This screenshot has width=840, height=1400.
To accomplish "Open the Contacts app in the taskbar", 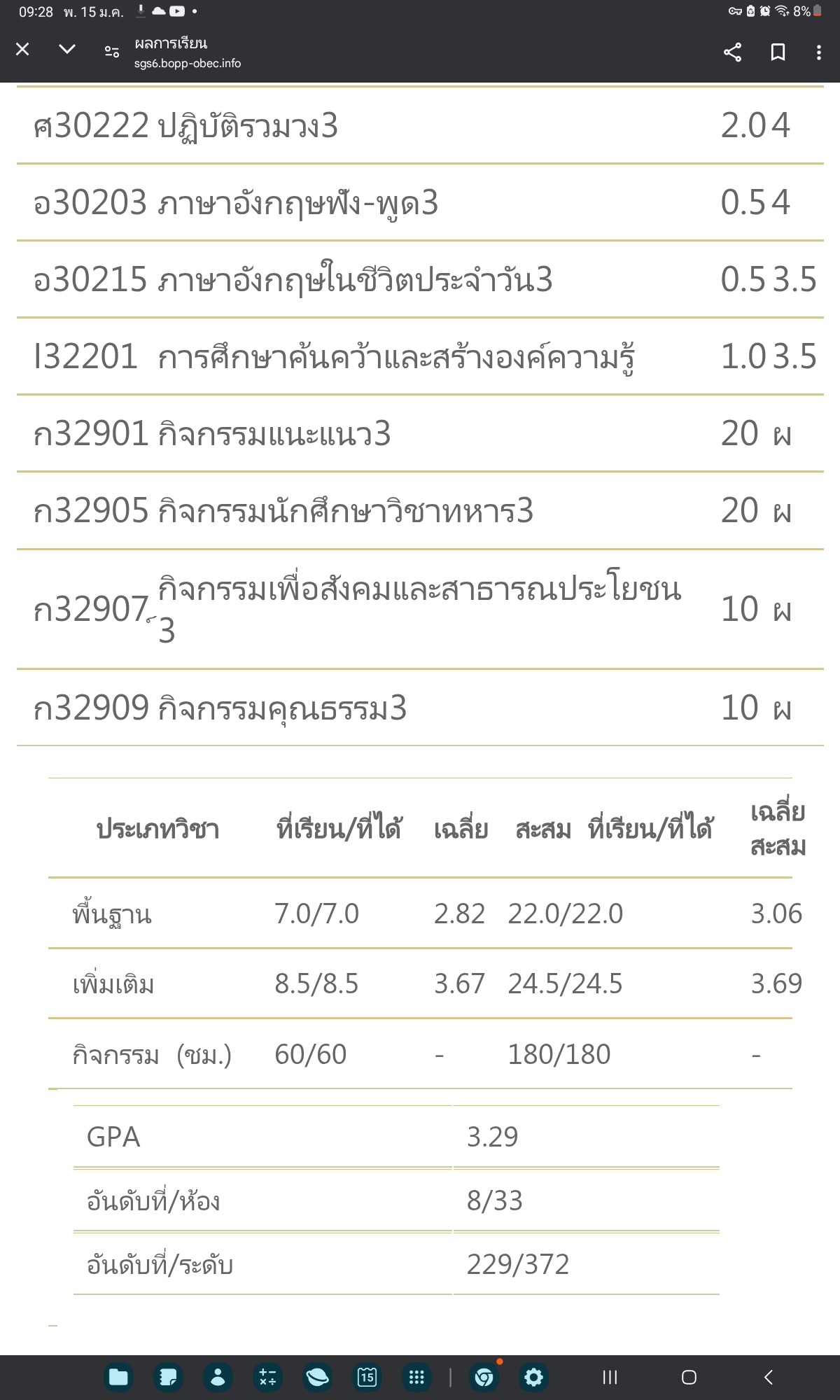I will 218,1377.
